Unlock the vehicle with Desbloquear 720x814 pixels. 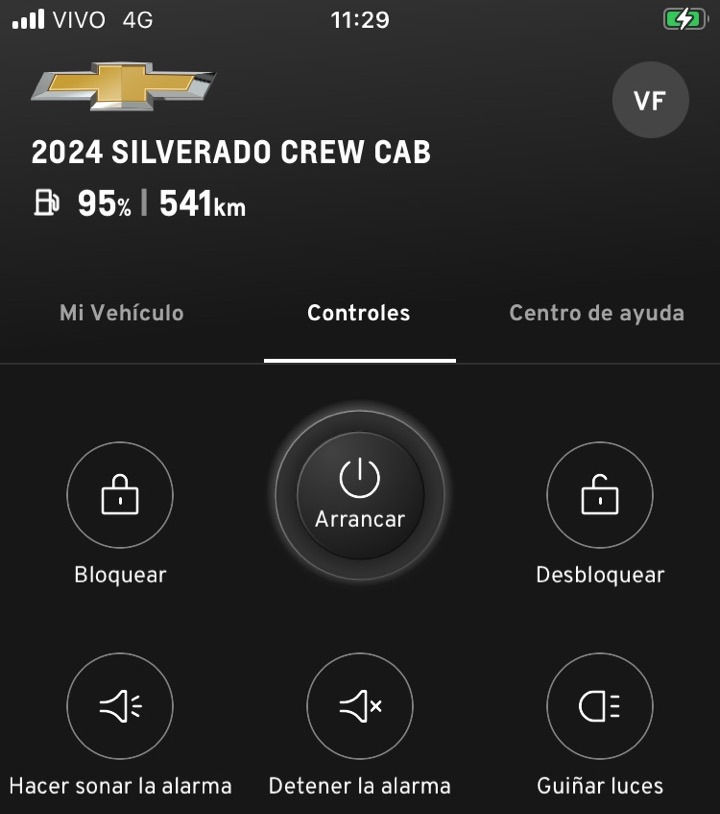600,496
